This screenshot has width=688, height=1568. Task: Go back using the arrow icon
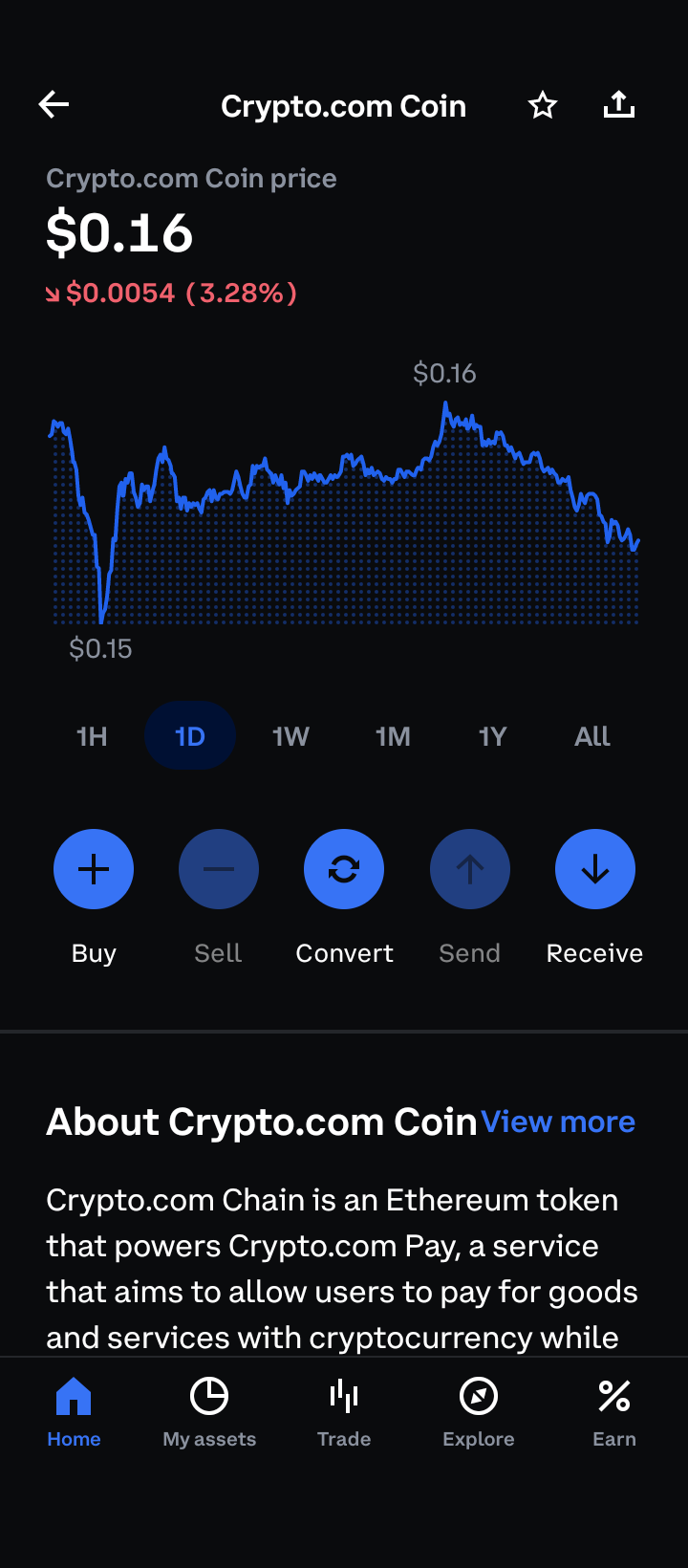(x=54, y=104)
